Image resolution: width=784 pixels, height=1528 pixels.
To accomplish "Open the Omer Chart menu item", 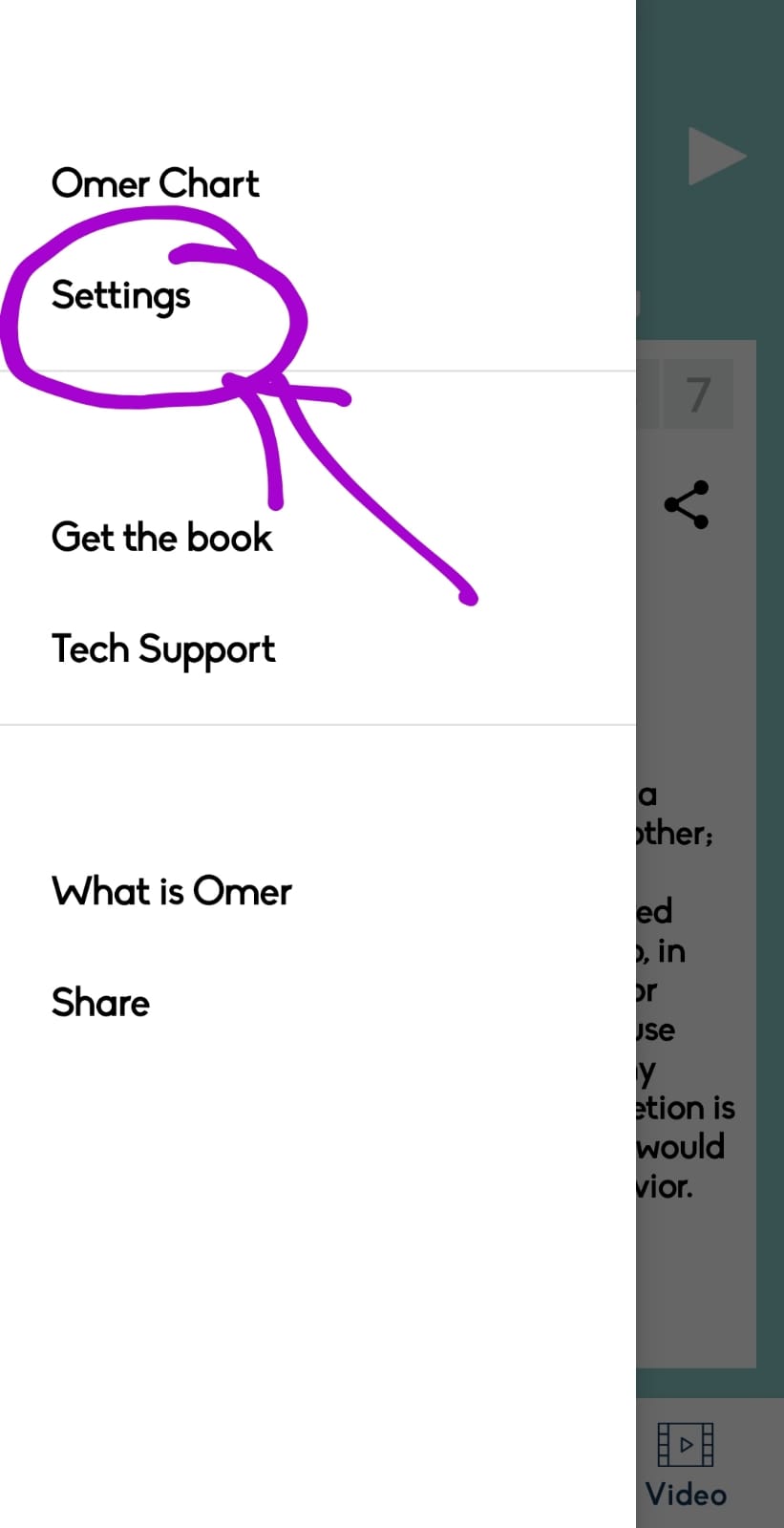I will [x=155, y=183].
